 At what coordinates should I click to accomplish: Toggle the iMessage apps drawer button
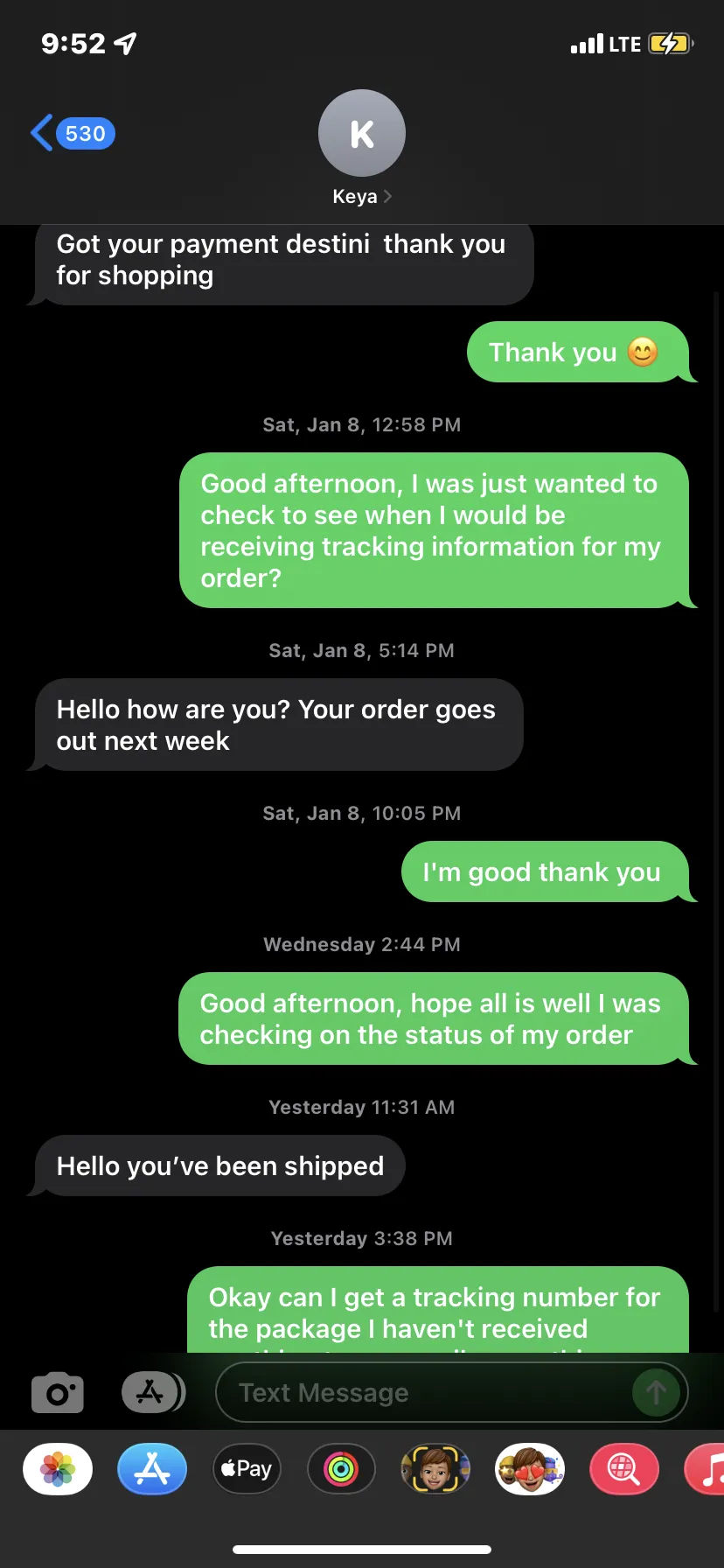(x=153, y=1392)
